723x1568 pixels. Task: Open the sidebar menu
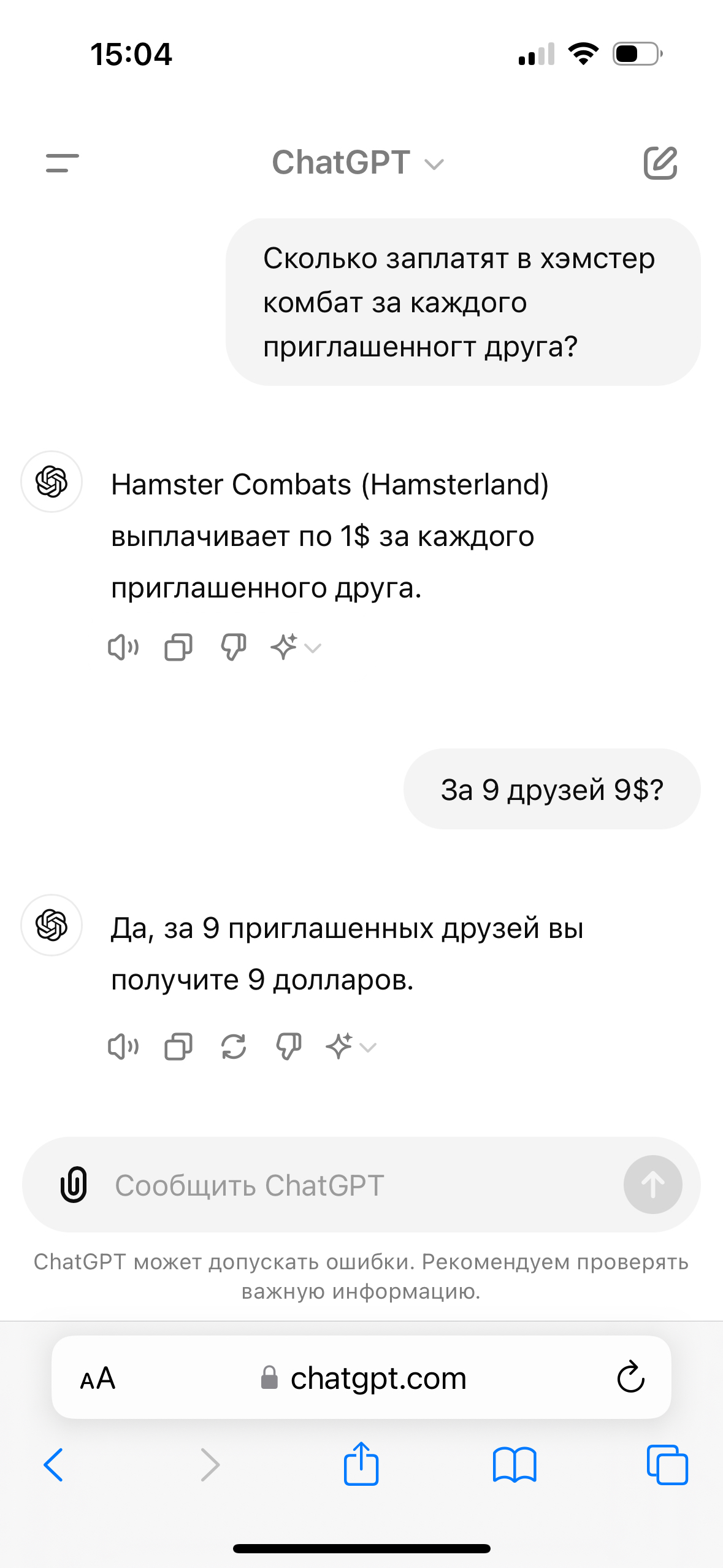63,163
